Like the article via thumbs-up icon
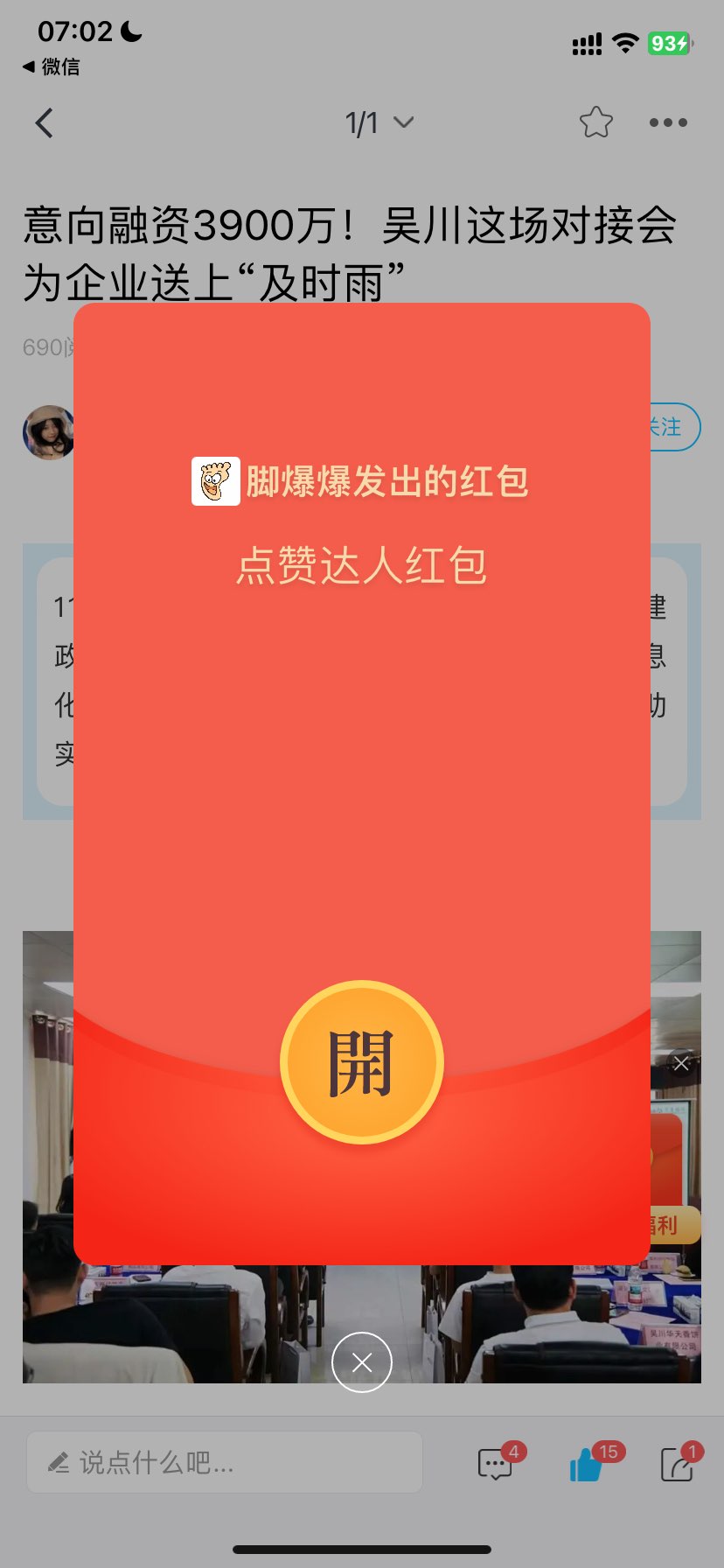This screenshot has height=1568, width=724. click(587, 1464)
